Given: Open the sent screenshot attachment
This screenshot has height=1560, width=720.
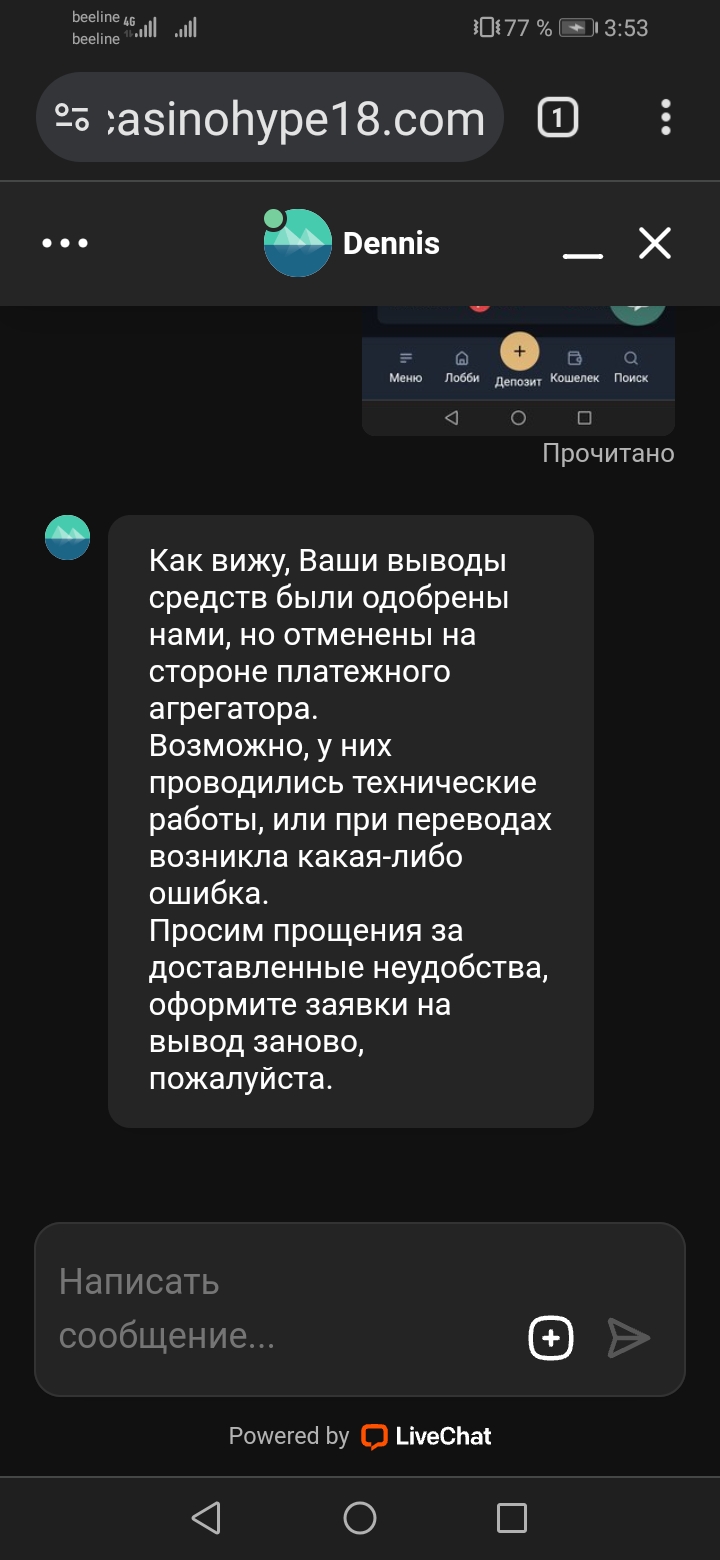Looking at the screenshot, I should point(518,370).
